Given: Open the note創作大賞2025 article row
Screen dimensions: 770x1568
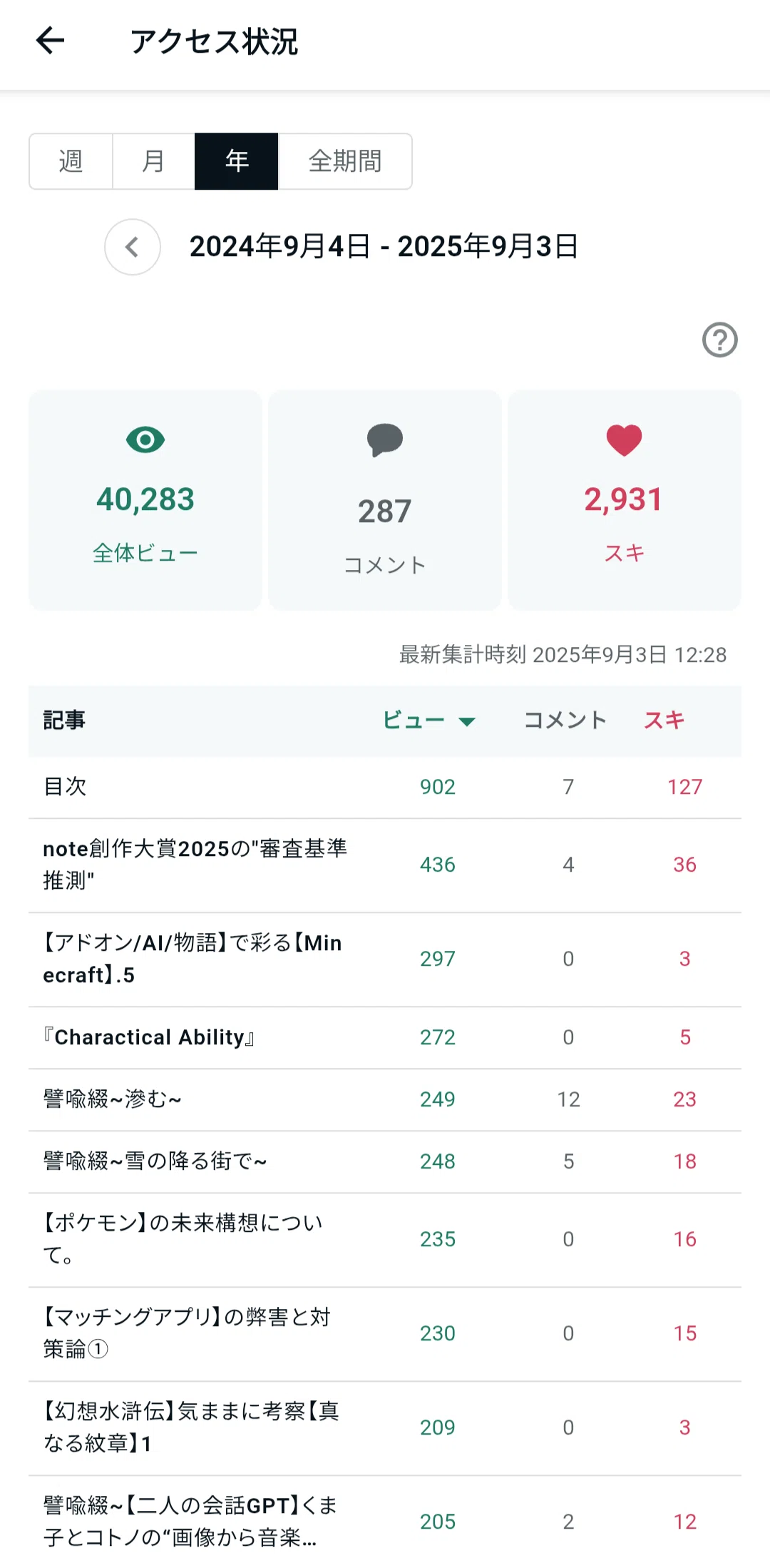Looking at the screenshot, I should click(385, 865).
